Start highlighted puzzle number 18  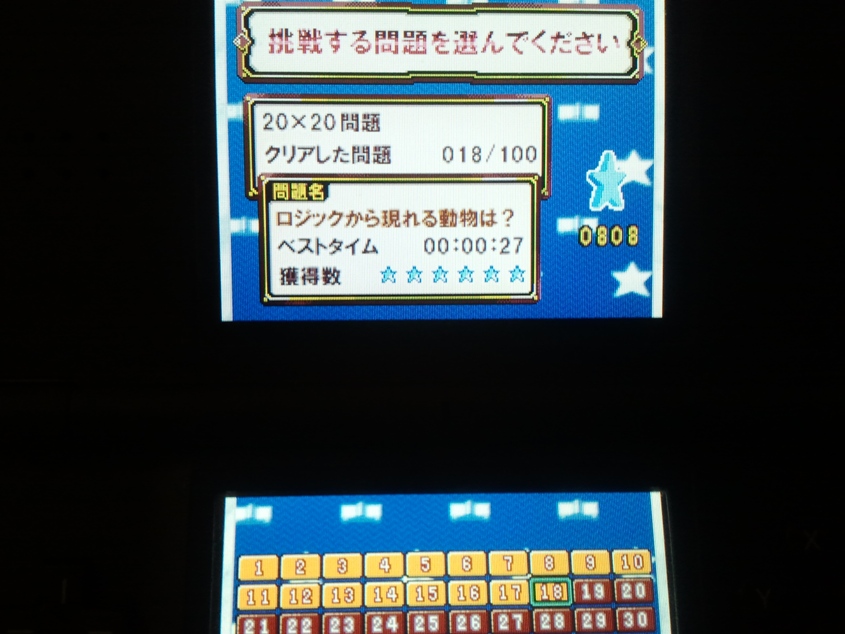coord(550,592)
